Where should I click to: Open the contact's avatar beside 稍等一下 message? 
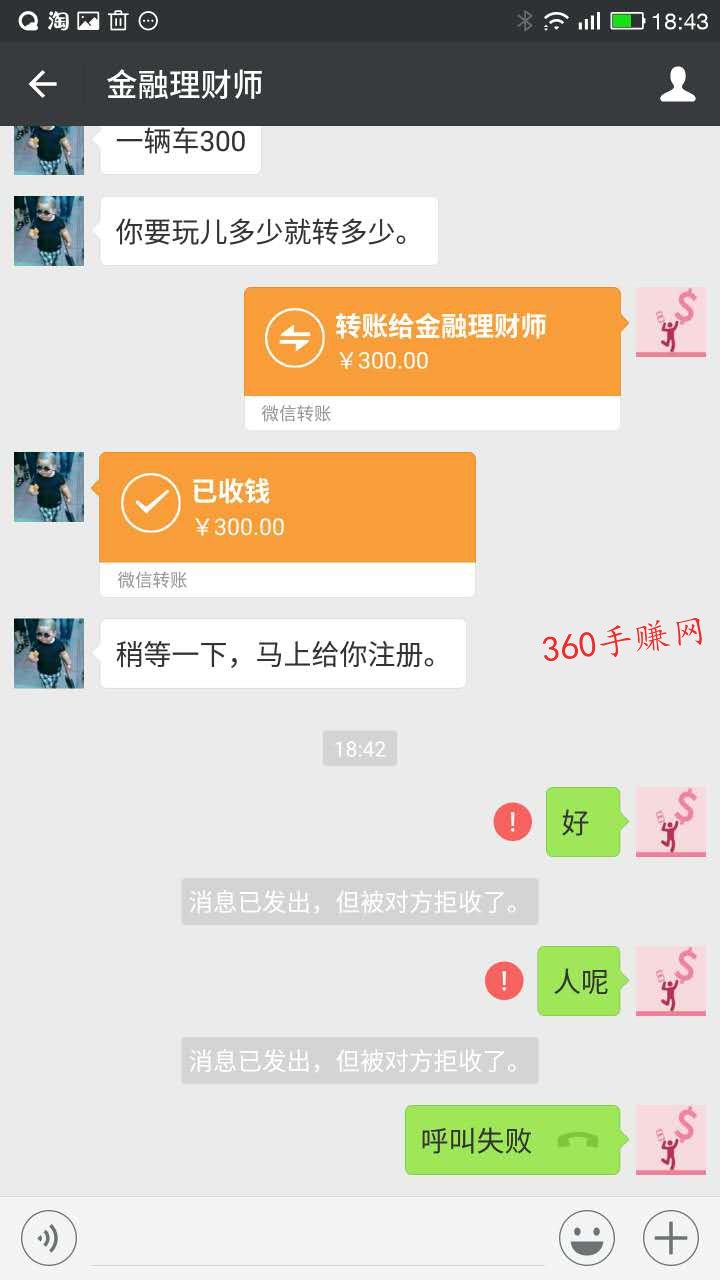[x=48, y=653]
